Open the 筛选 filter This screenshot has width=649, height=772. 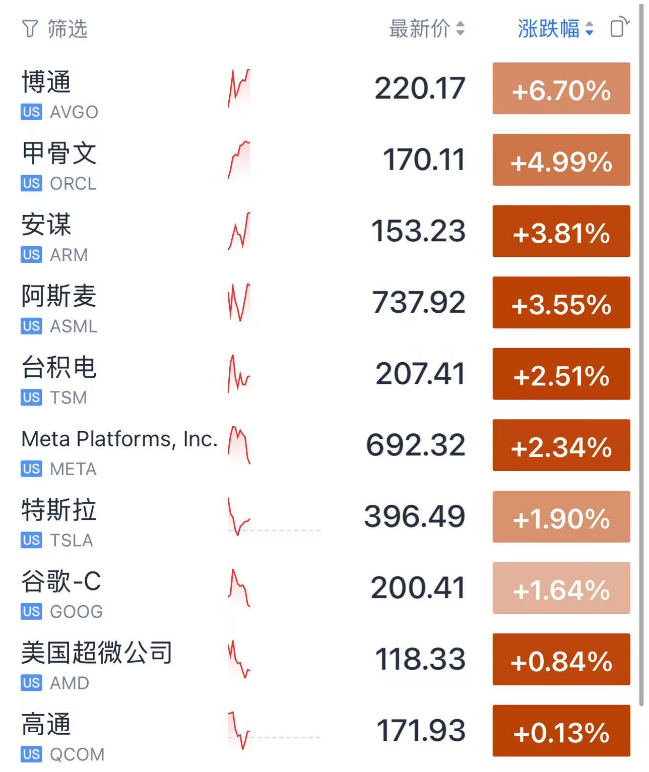point(55,29)
